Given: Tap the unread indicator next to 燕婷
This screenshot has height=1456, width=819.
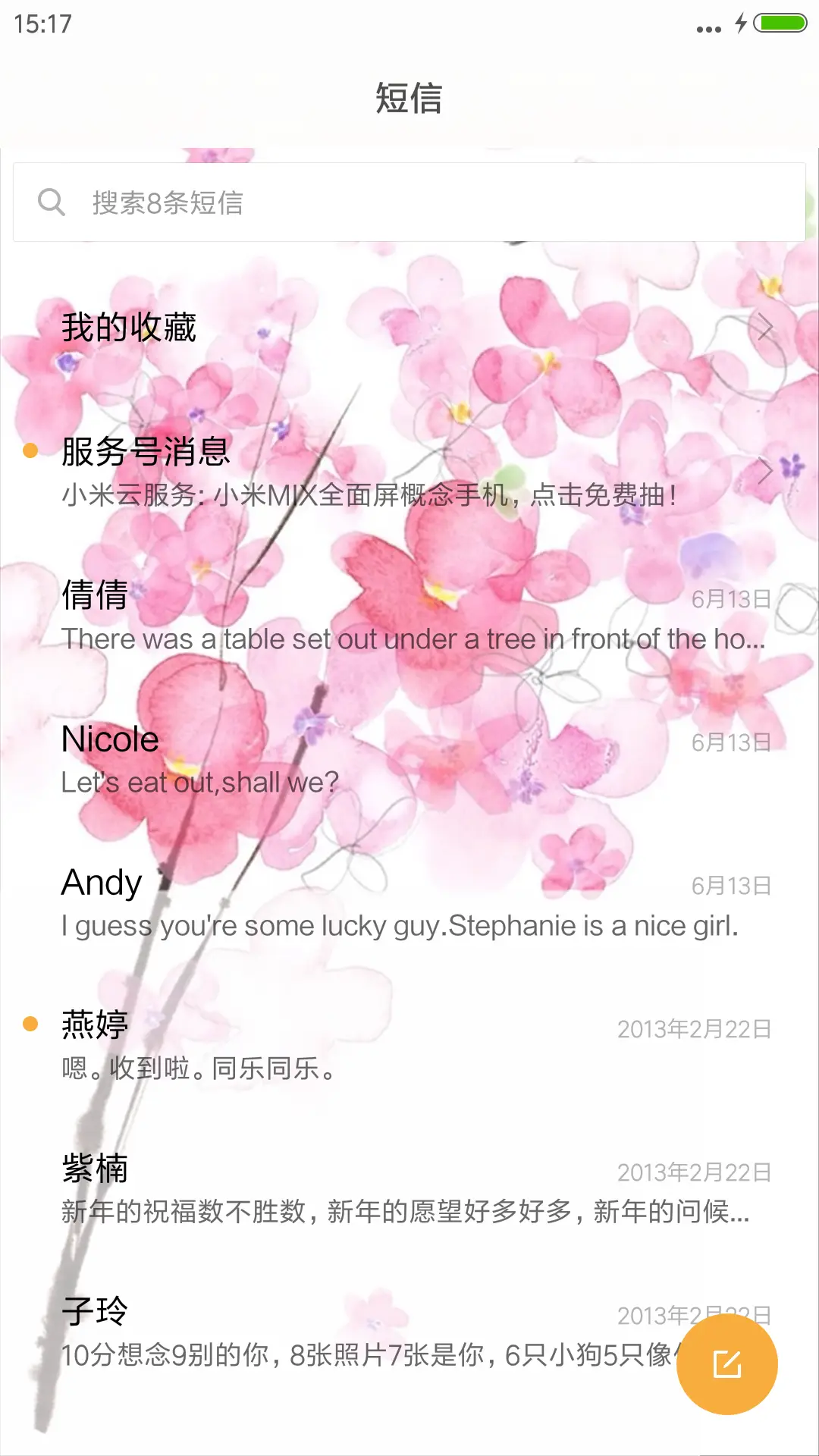Looking at the screenshot, I should (29, 1022).
